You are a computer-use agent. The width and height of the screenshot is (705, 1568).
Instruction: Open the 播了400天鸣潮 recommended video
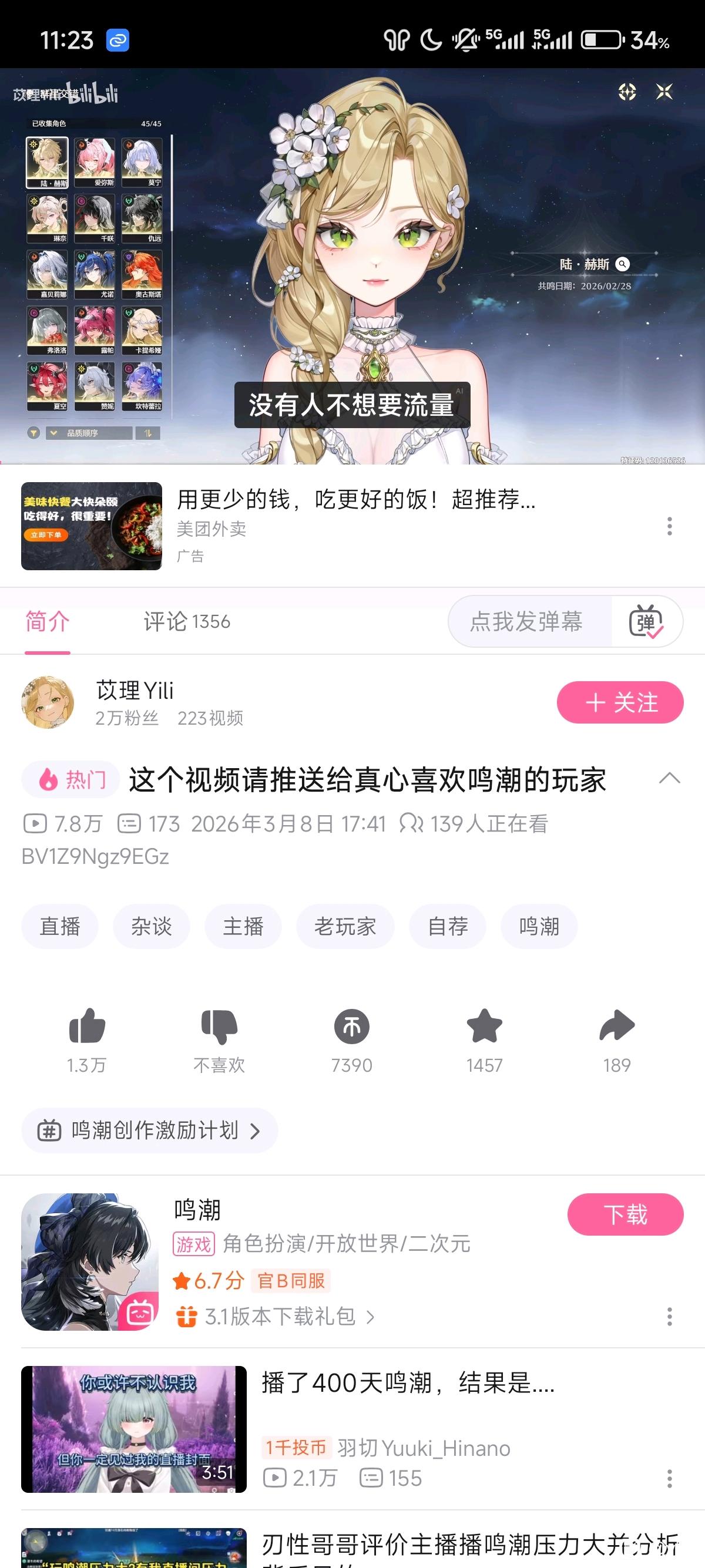[407, 1384]
